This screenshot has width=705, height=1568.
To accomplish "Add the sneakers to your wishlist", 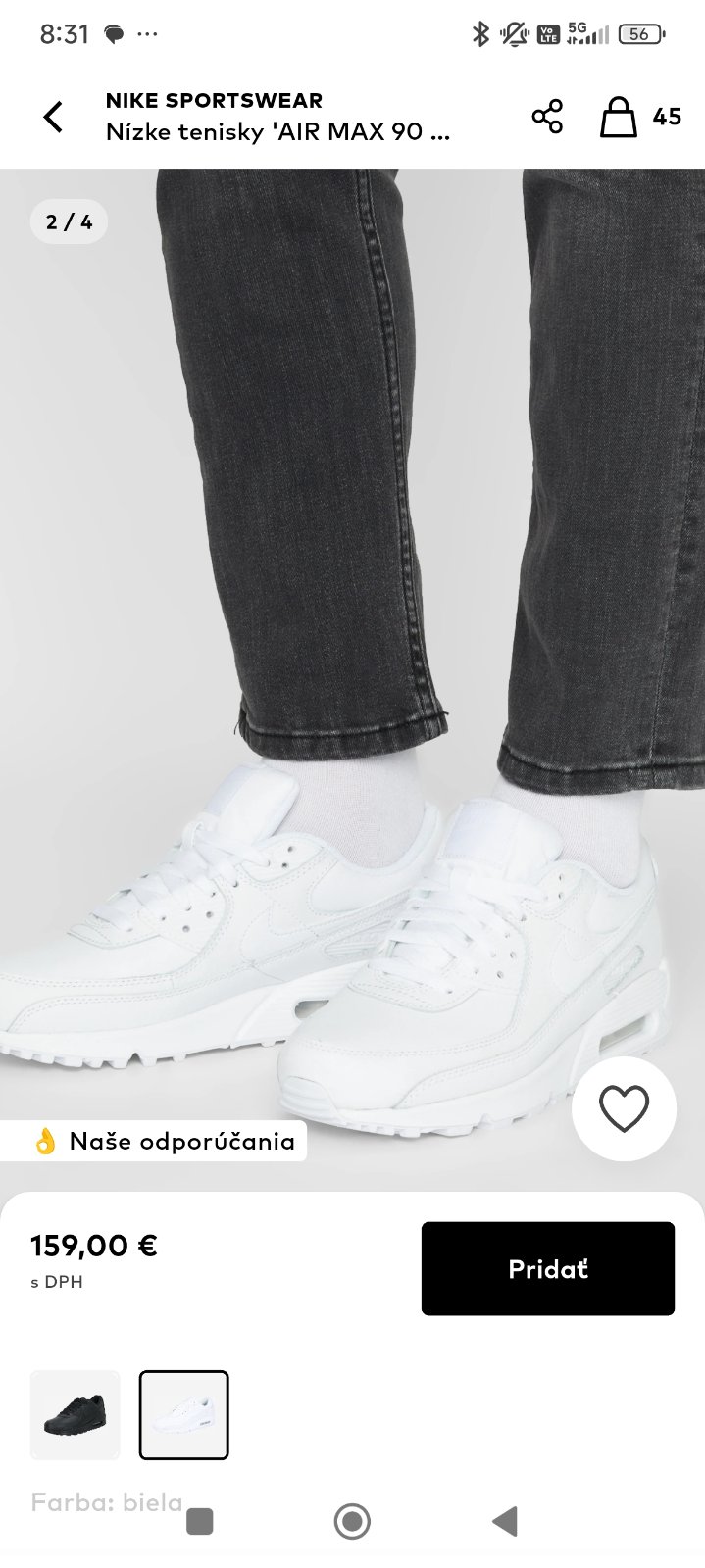I will click(x=624, y=1109).
